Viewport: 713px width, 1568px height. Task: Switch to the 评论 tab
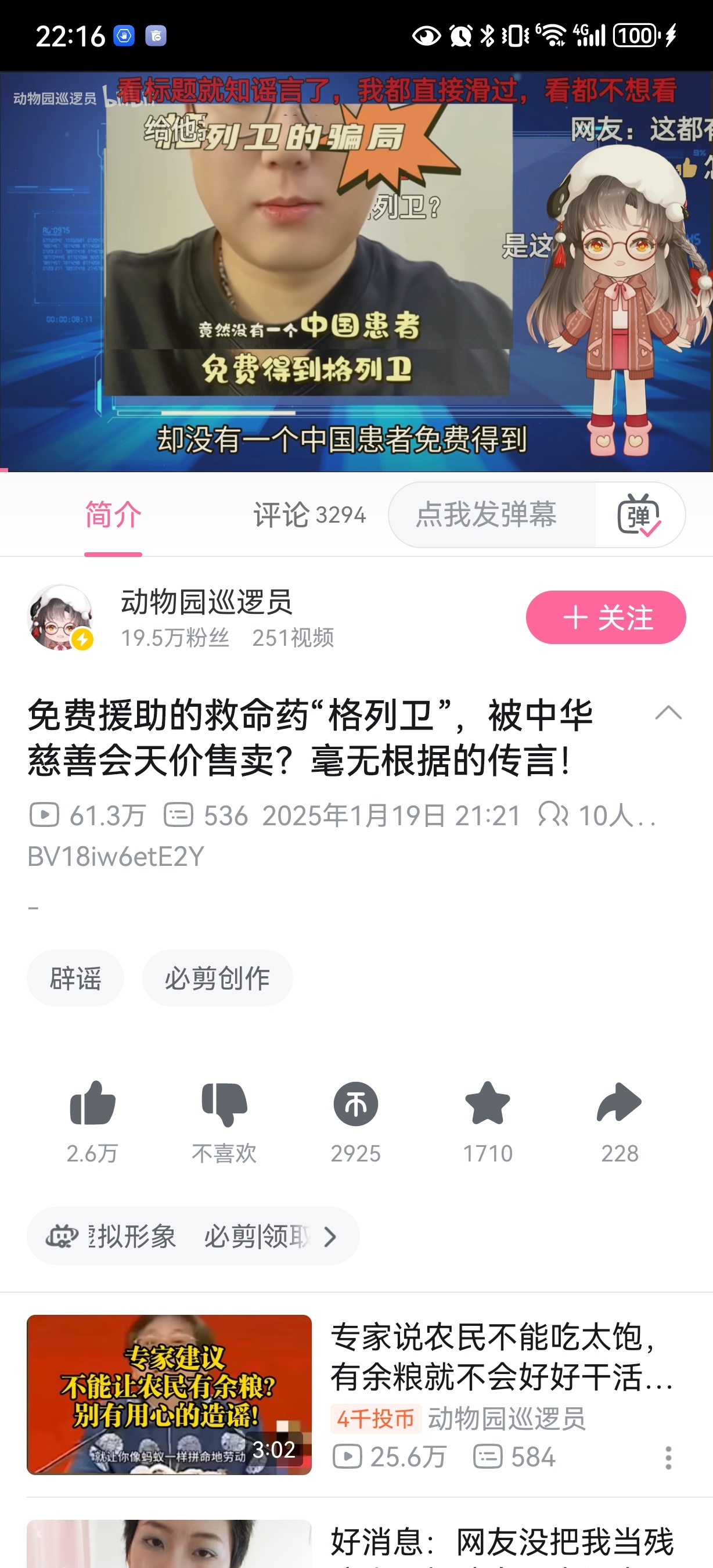tap(308, 515)
